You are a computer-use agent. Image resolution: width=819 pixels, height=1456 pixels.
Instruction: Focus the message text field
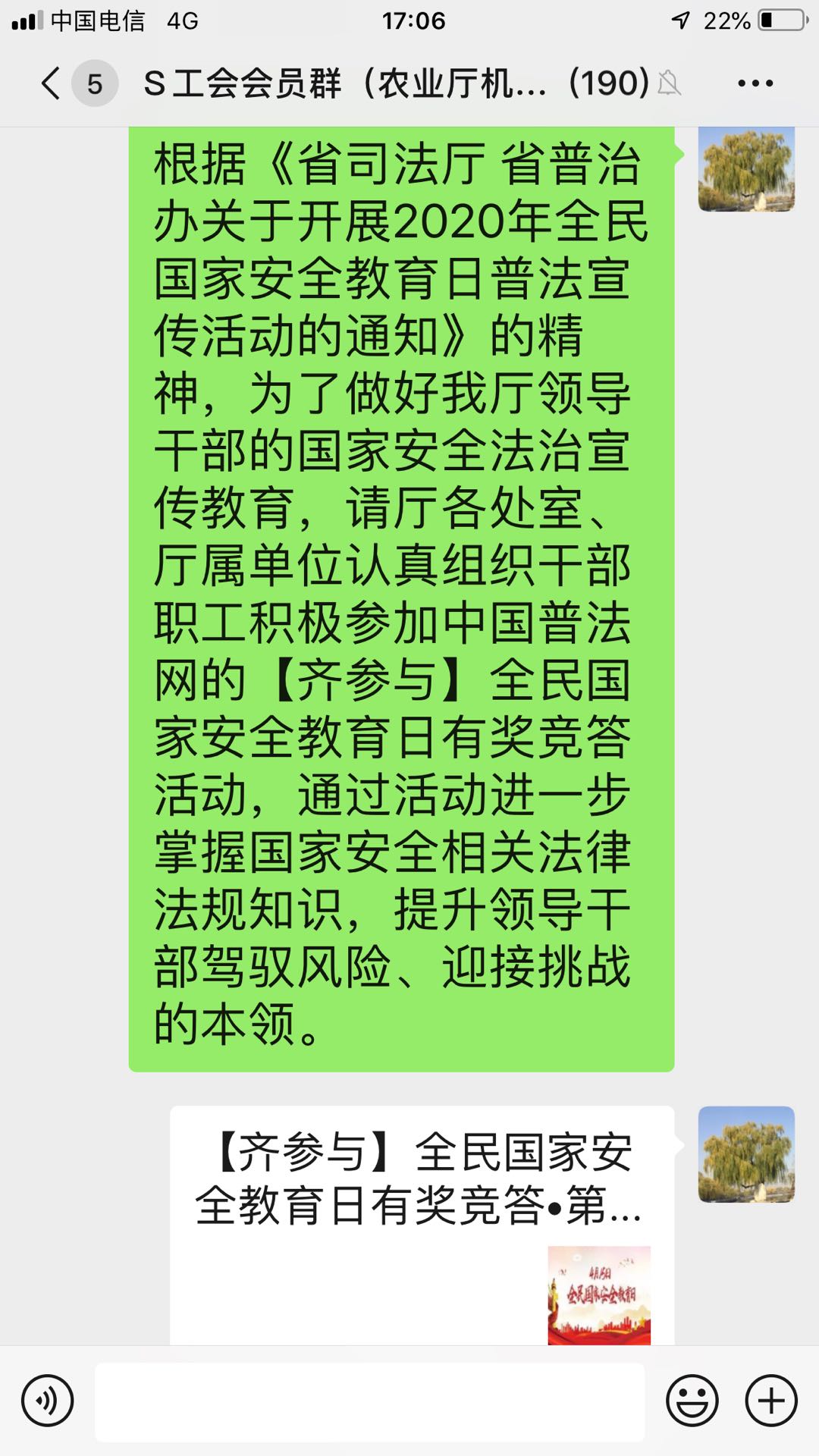click(x=369, y=1401)
